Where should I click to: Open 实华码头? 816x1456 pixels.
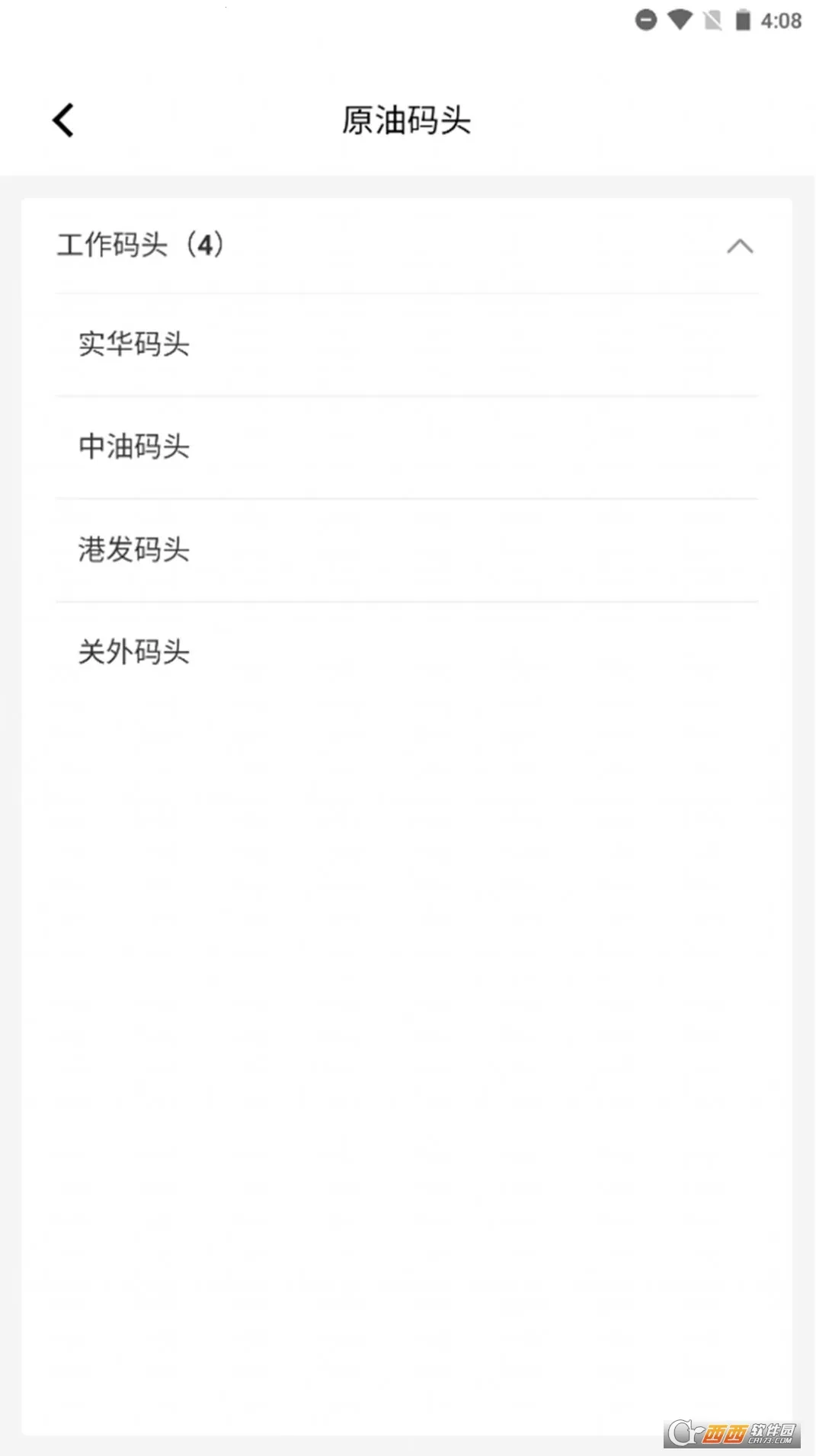pos(134,344)
